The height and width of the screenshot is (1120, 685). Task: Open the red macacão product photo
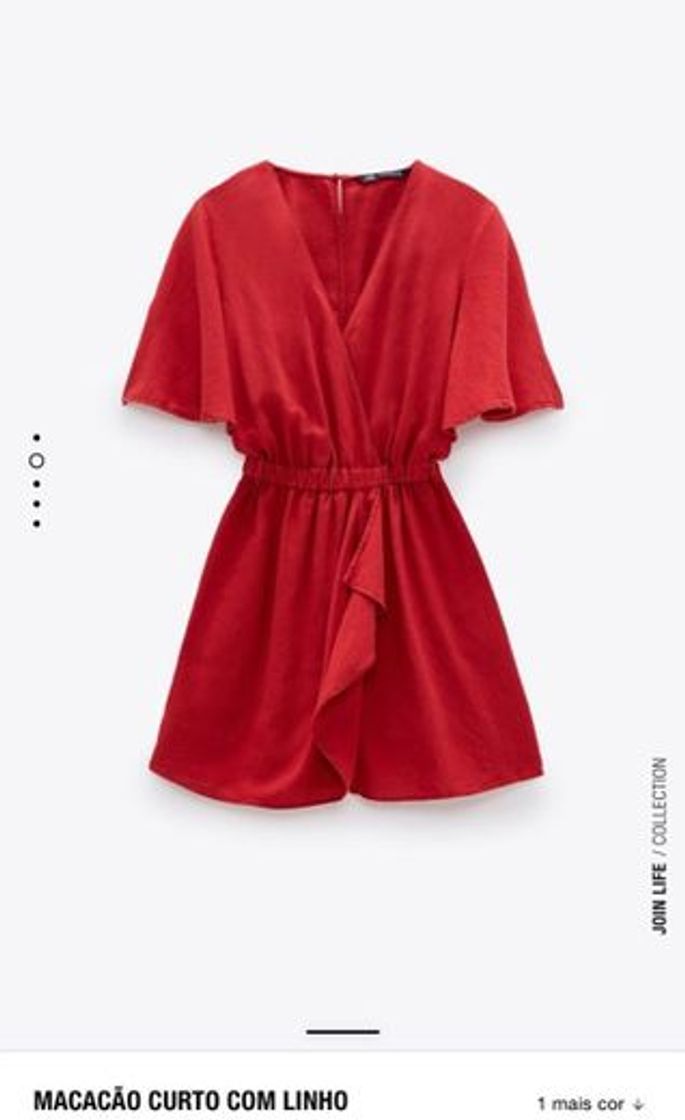point(342,480)
